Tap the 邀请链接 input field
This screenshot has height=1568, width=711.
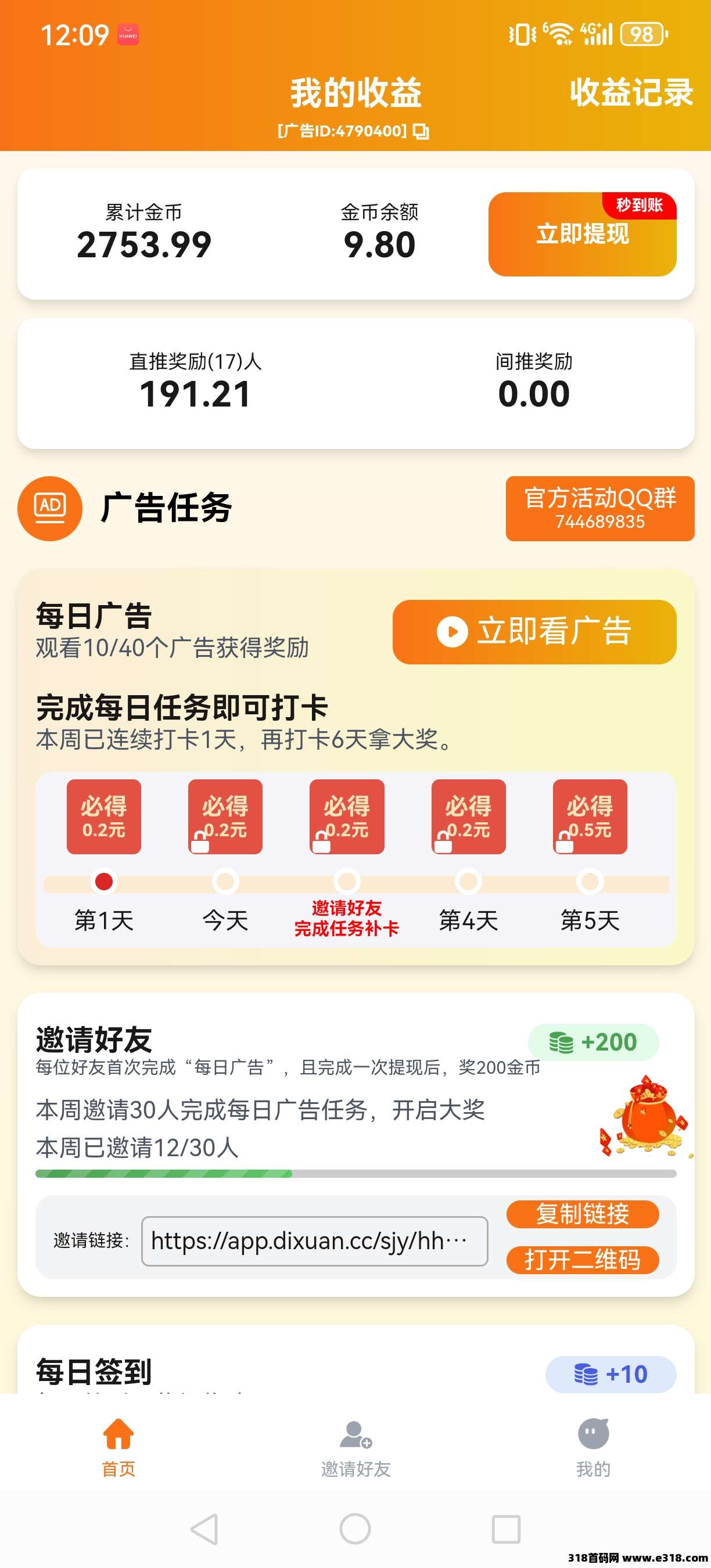point(314,1240)
